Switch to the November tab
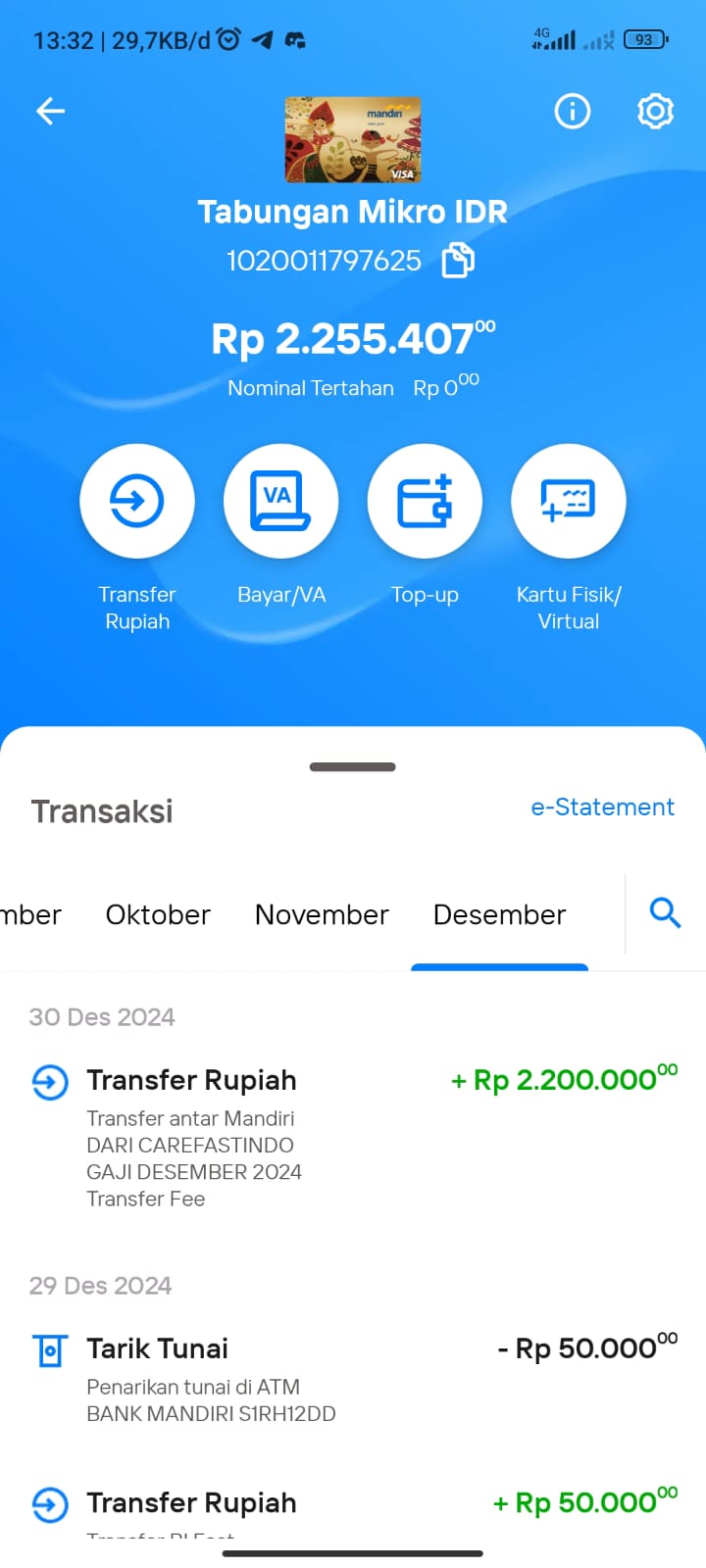This screenshot has height=1568, width=706. (x=322, y=914)
